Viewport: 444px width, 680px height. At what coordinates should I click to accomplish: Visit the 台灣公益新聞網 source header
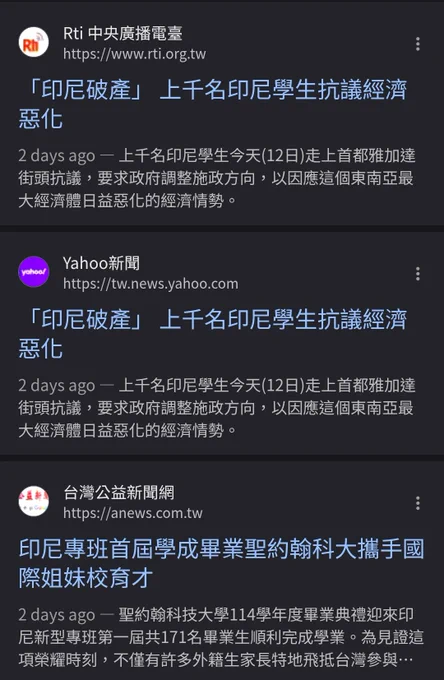coord(111,502)
